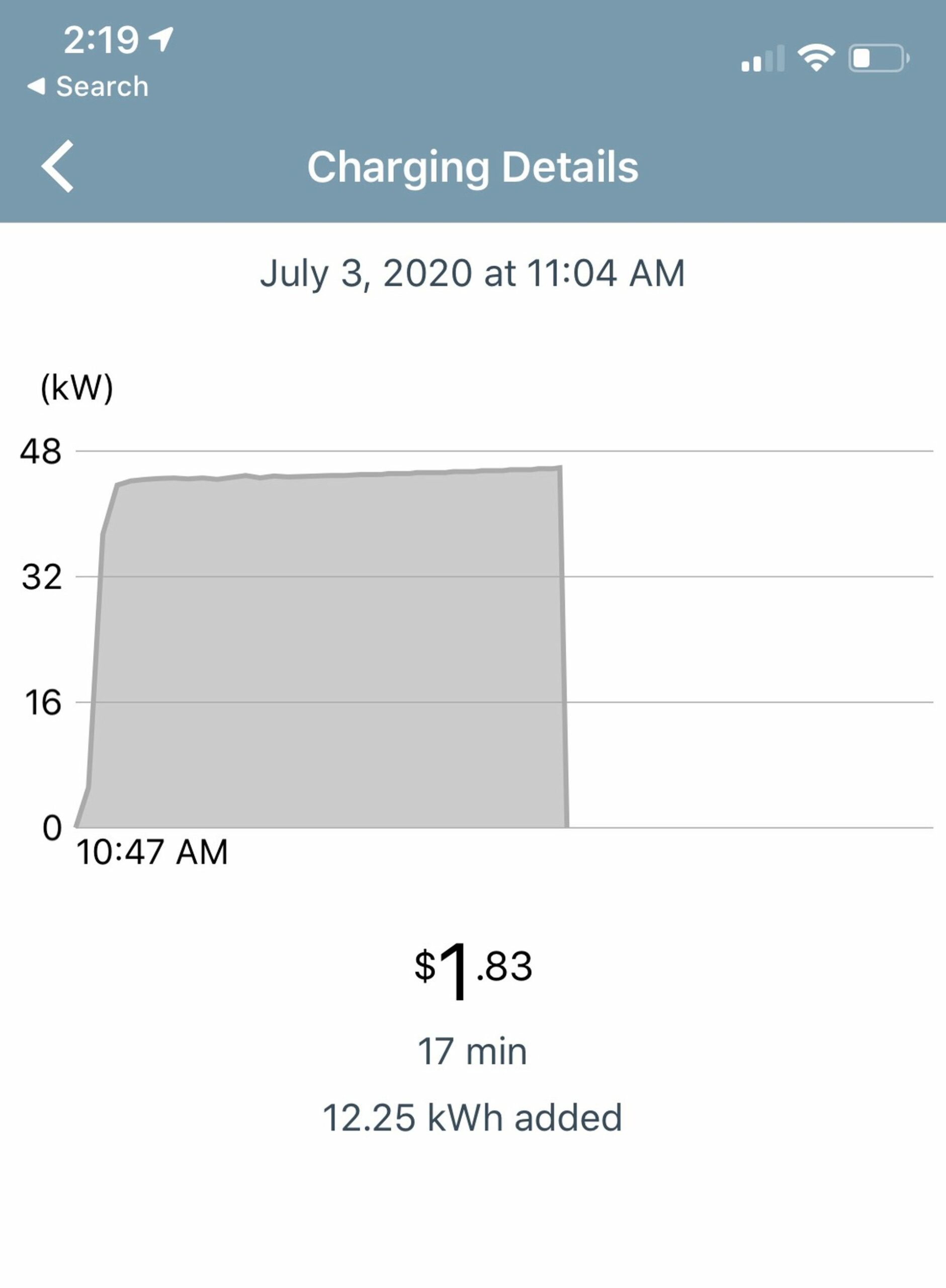Go back from Charging Details
Screen dimensions: 946x1288
(57, 166)
